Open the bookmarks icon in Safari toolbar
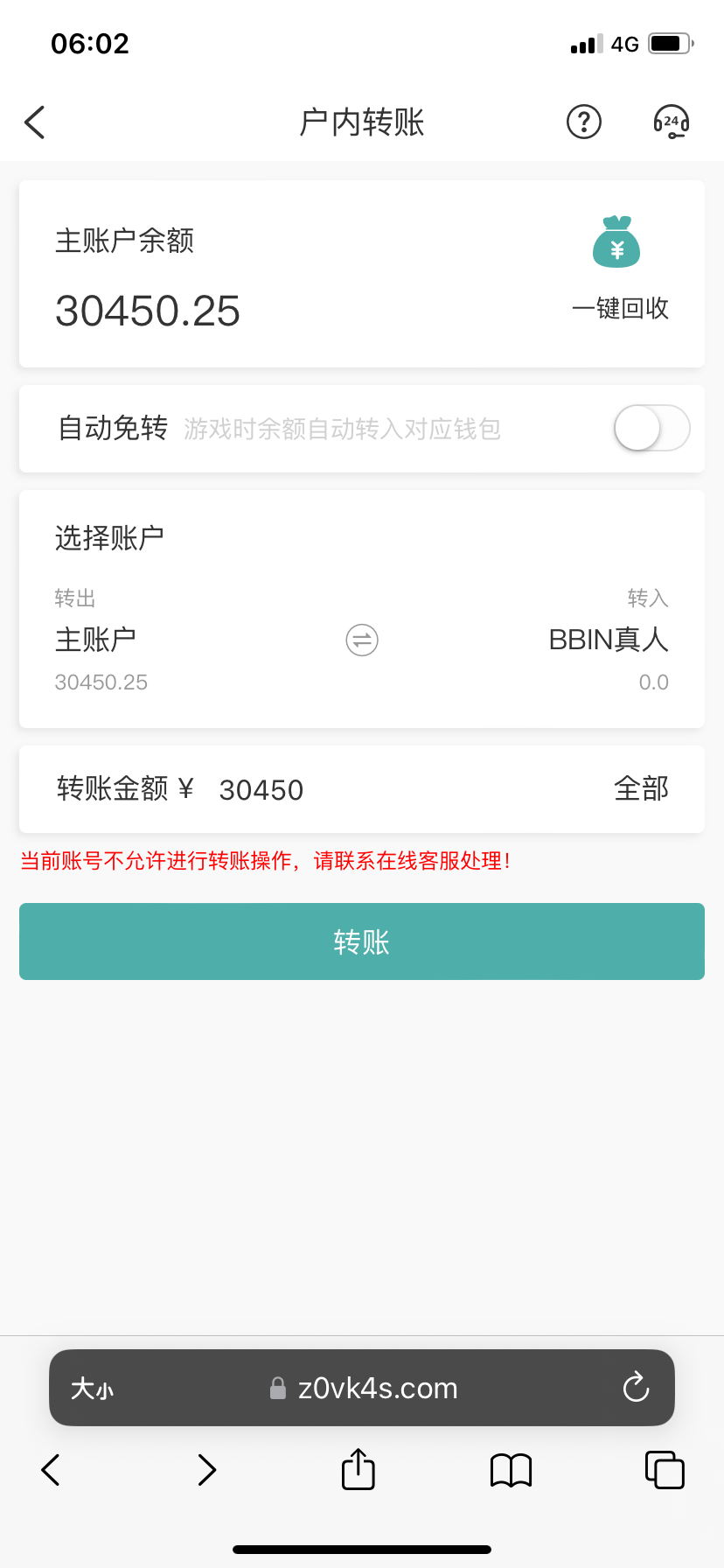This screenshot has width=724, height=1568. pos(511,1469)
